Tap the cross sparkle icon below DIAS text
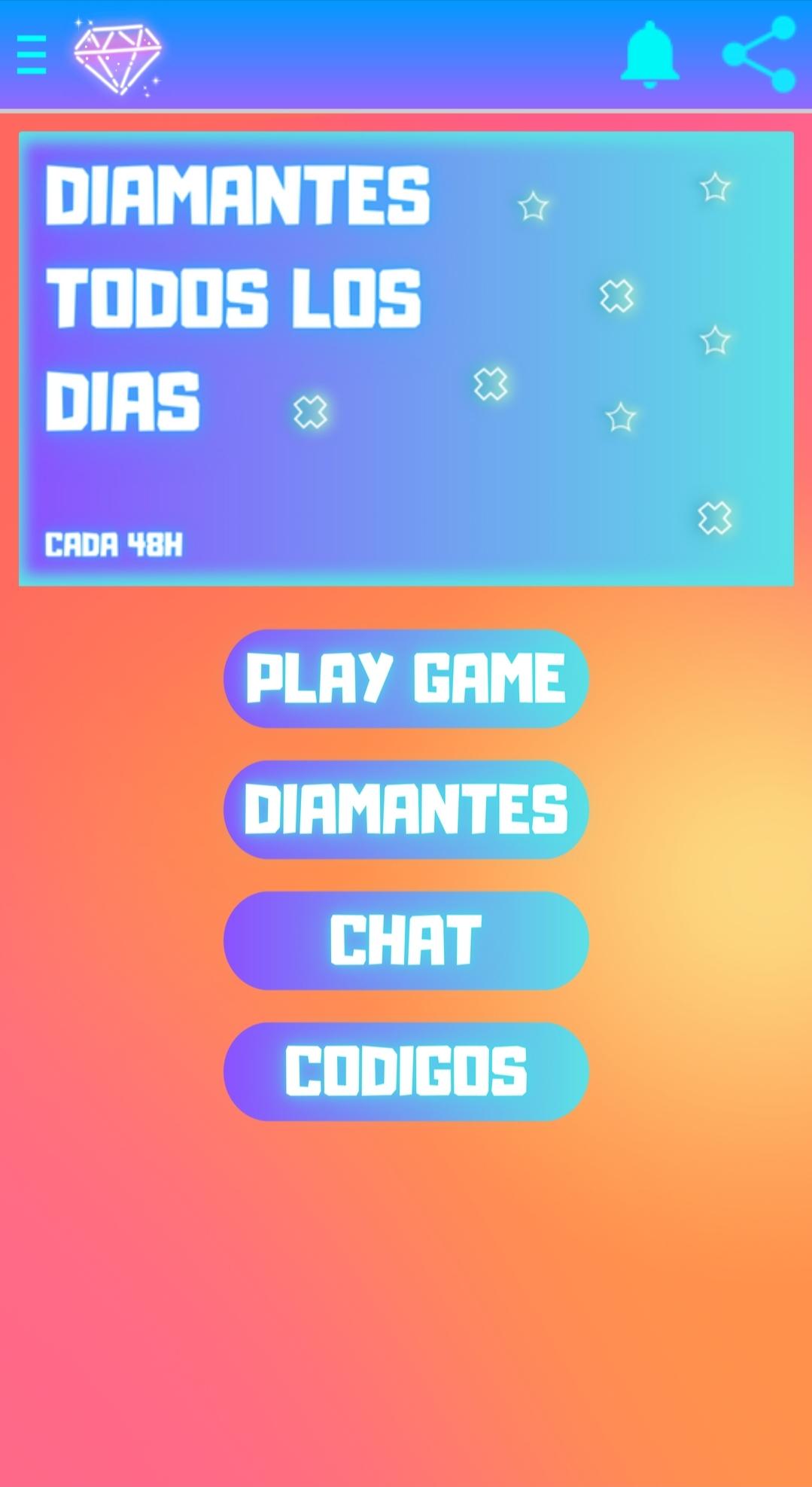Image resolution: width=812 pixels, height=1487 pixels. pyautogui.click(x=309, y=413)
